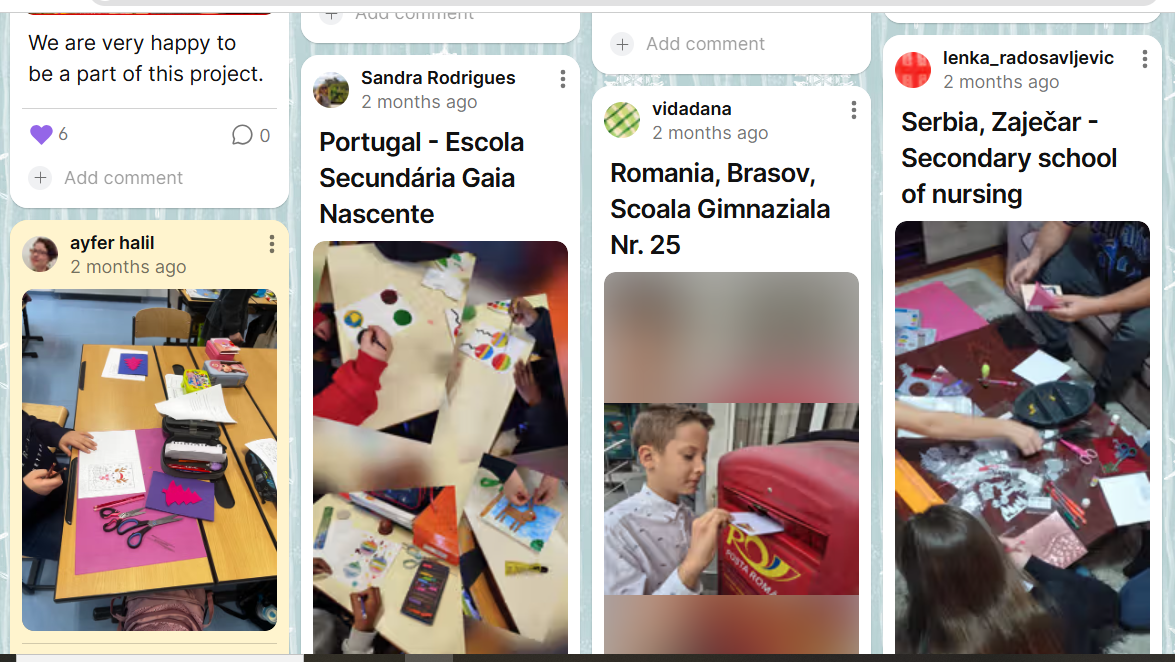The height and width of the screenshot is (662, 1175).
Task: Open vidadana's post options menu
Action: click(853, 110)
